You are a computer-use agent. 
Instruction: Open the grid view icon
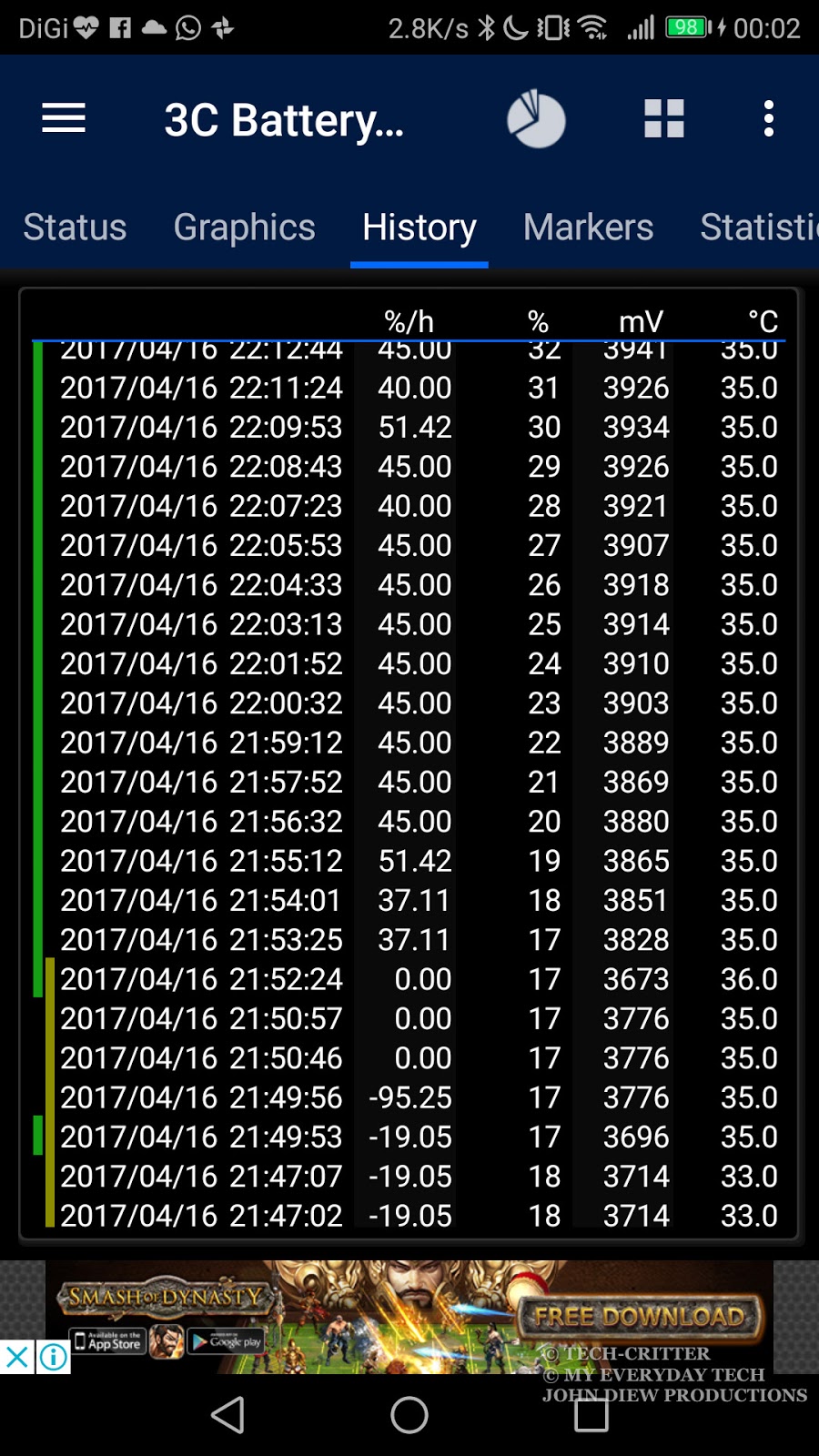click(x=664, y=118)
